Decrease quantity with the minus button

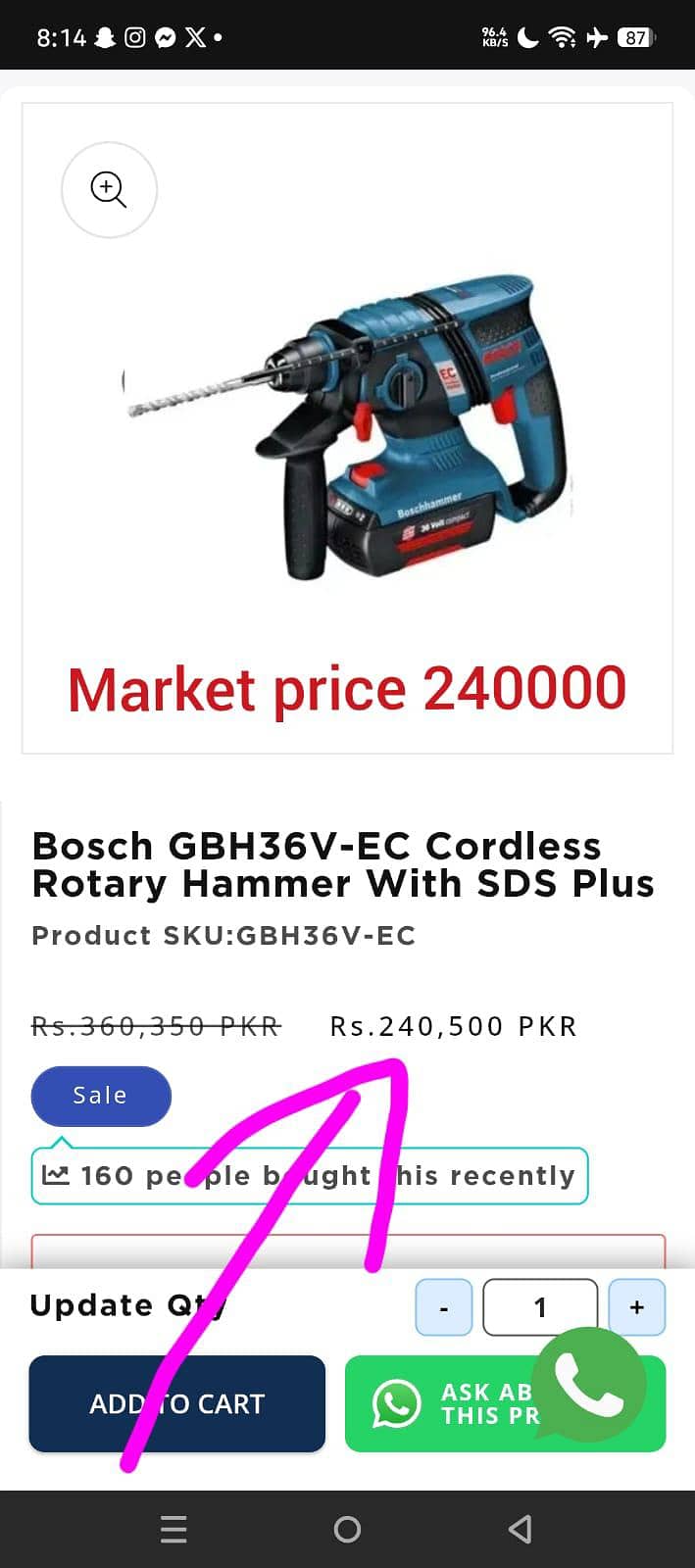click(444, 1307)
